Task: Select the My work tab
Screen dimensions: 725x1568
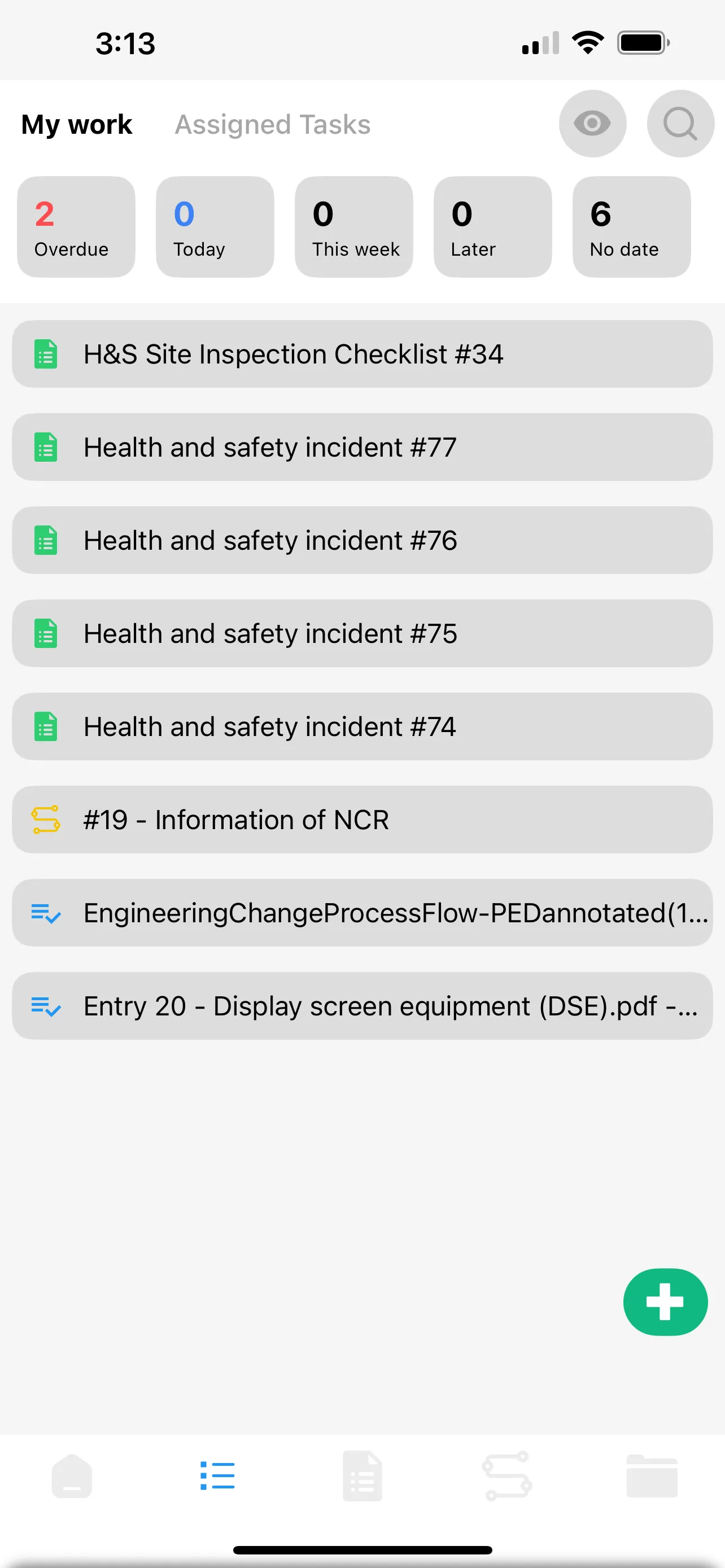Action: coord(76,124)
